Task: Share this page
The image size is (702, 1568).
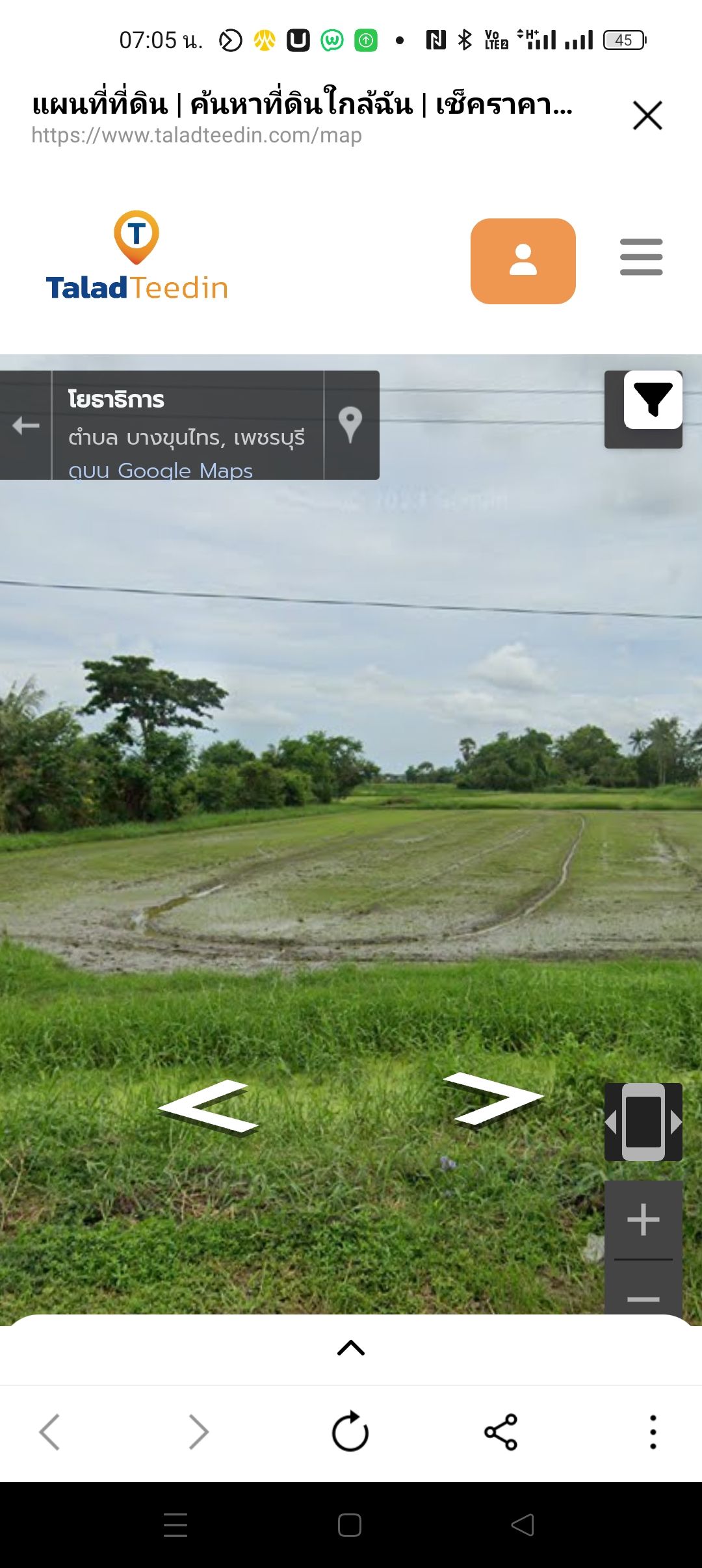Action: coord(500,1432)
